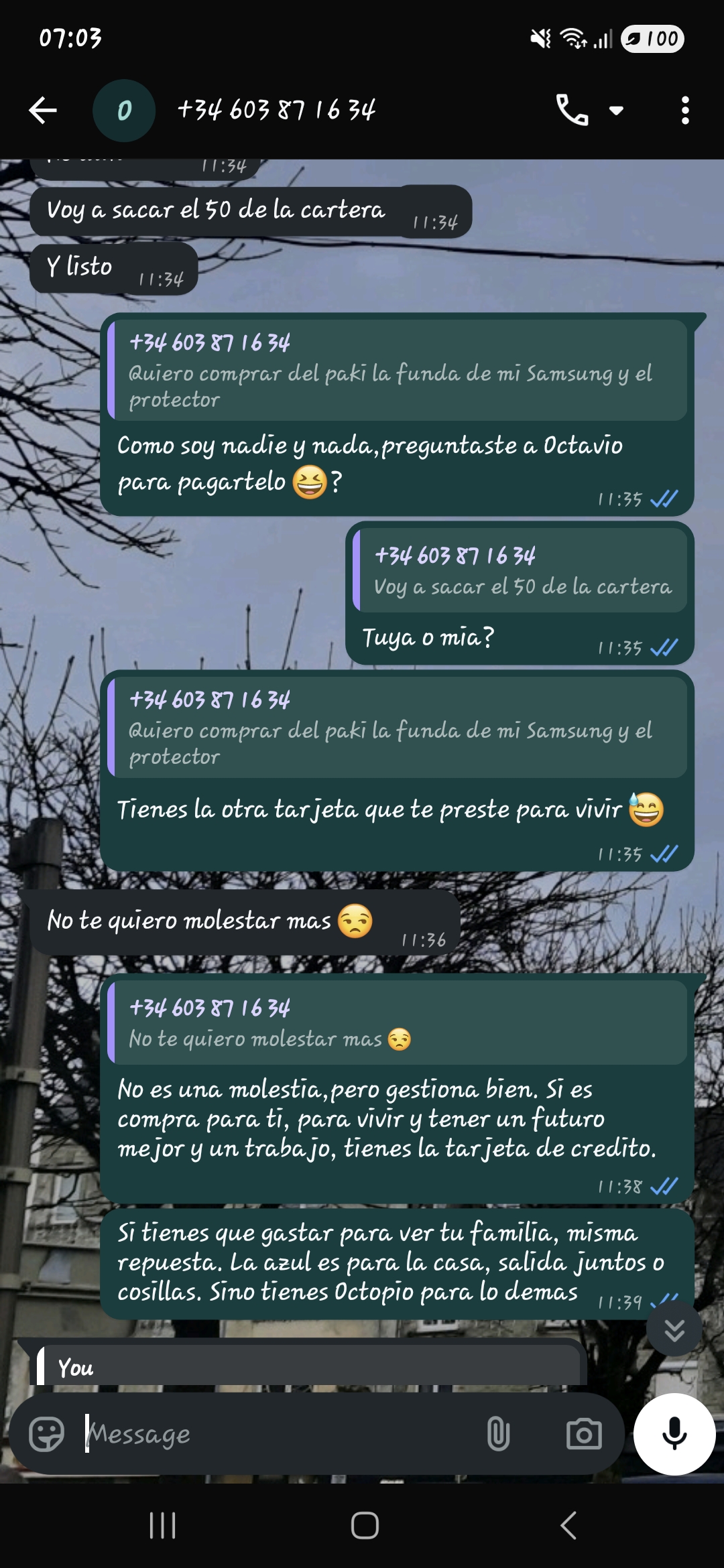The height and width of the screenshot is (1568, 724).
Task: Jump to the latest messages
Action: tap(674, 1330)
